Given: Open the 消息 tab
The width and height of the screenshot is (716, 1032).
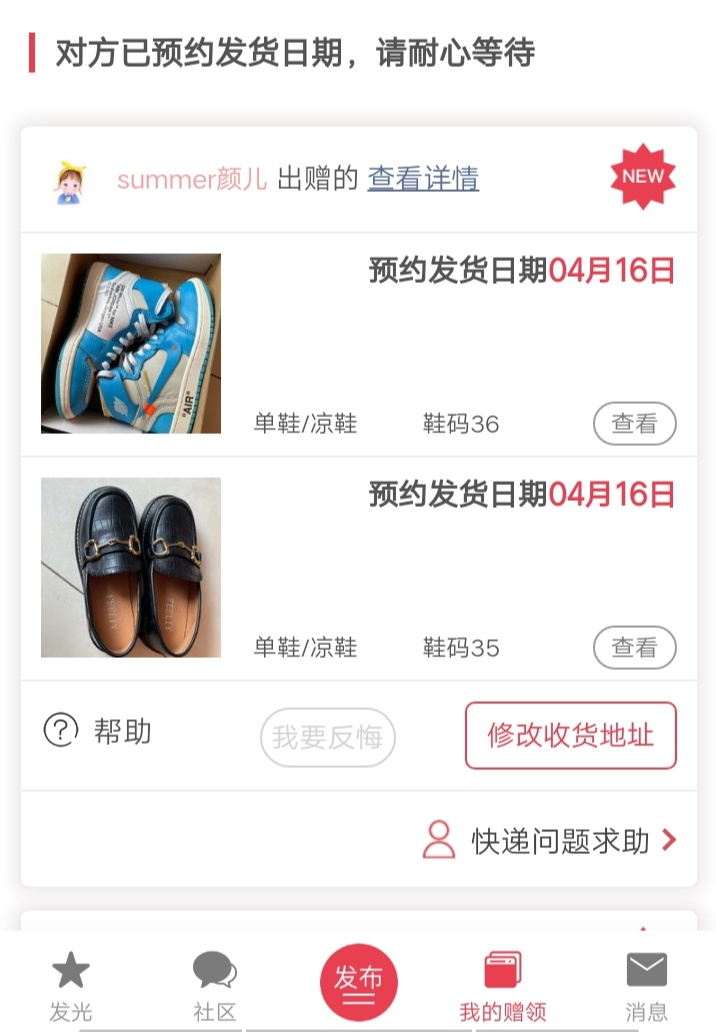Looking at the screenshot, I should pyautogui.click(x=646, y=985).
